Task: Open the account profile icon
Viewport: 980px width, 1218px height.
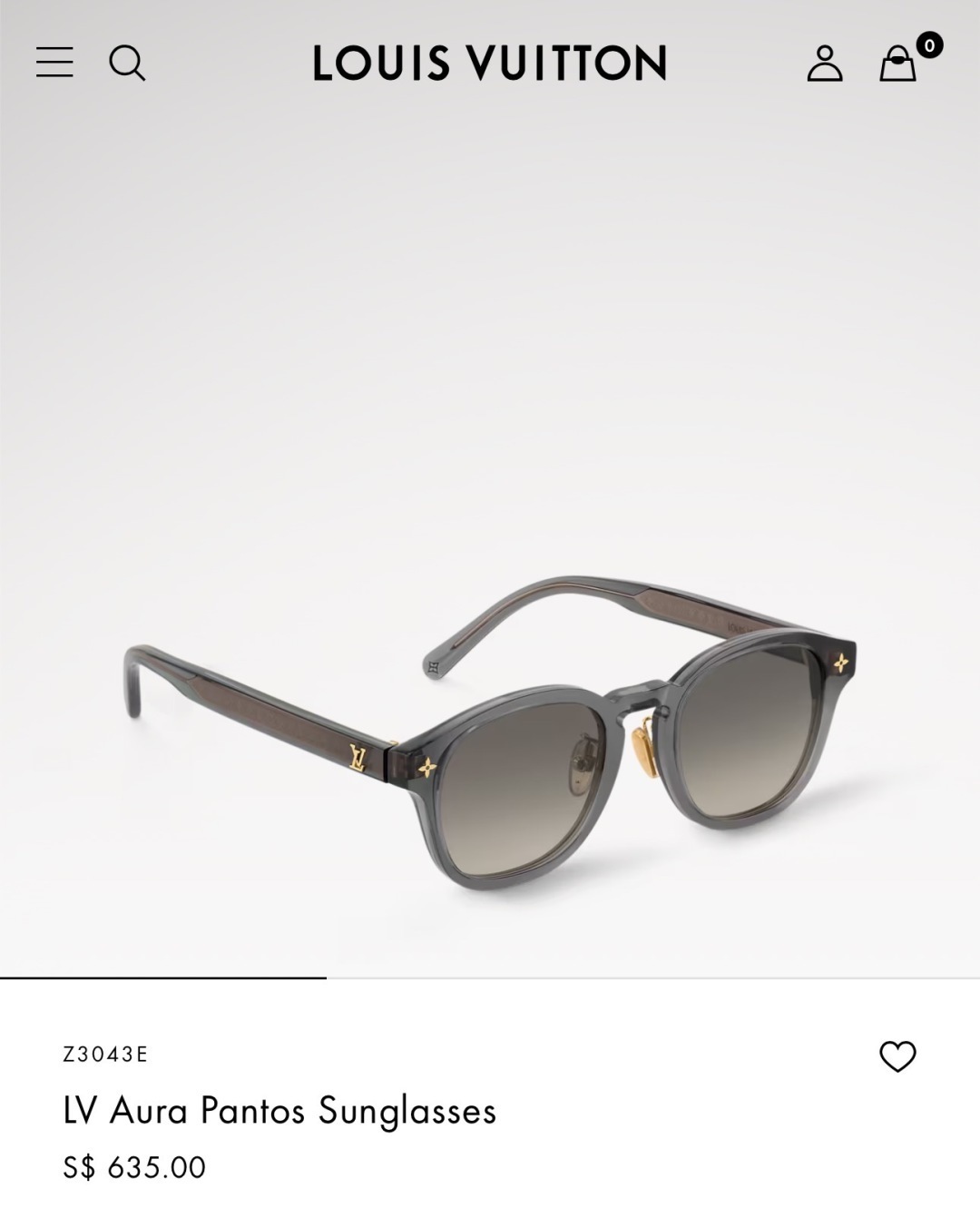Action: click(824, 63)
